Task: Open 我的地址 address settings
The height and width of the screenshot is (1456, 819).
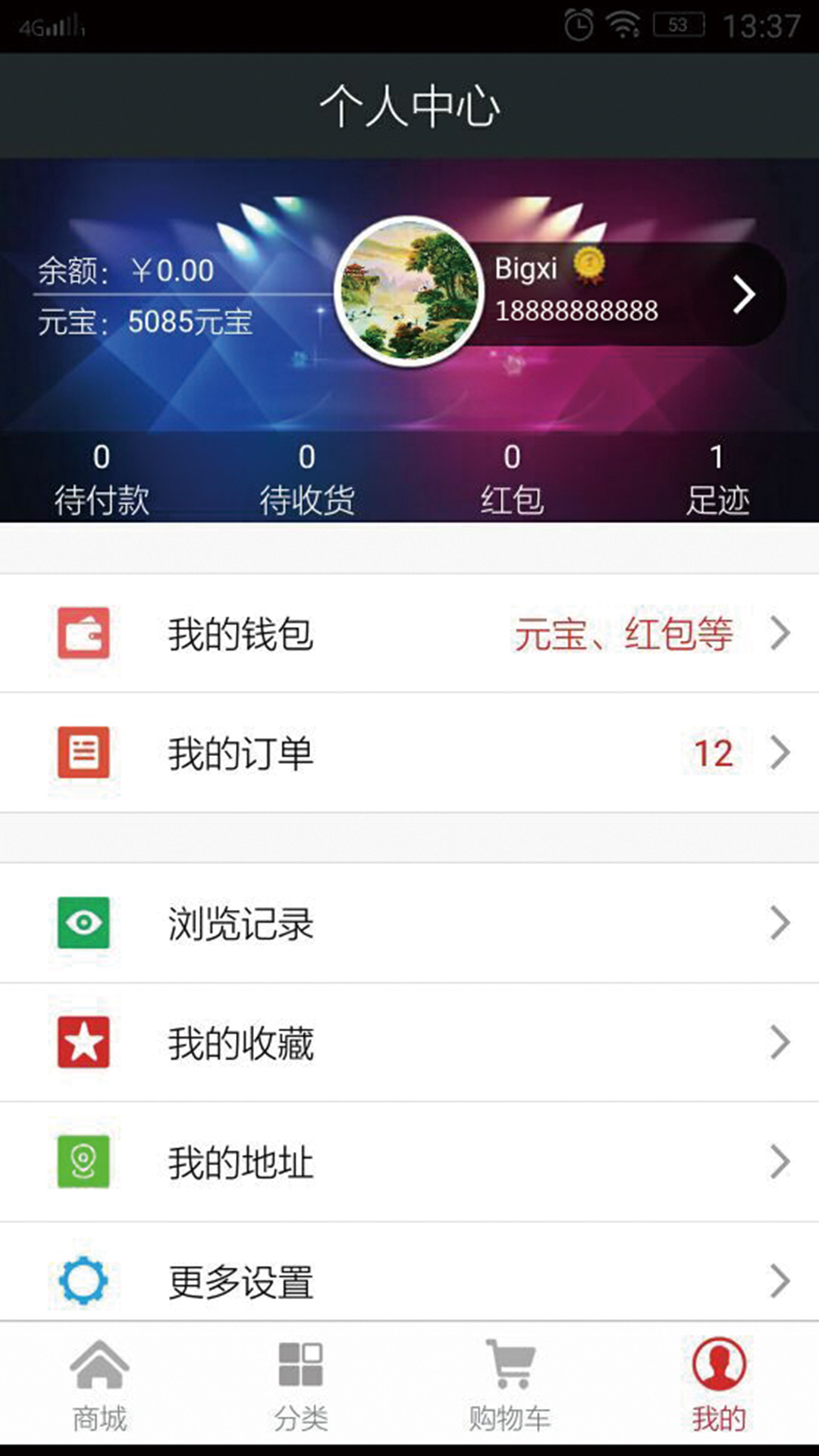Action: [409, 1162]
